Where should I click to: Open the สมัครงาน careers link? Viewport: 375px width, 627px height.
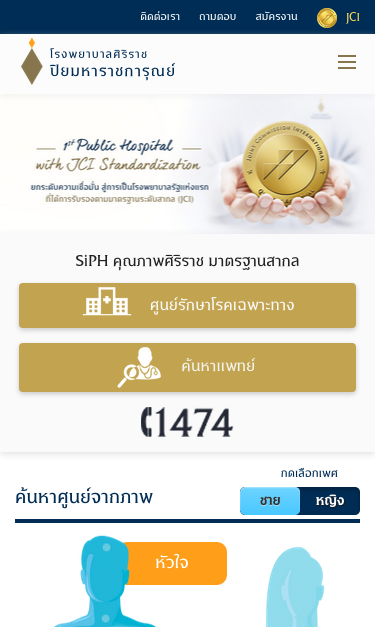(276, 17)
